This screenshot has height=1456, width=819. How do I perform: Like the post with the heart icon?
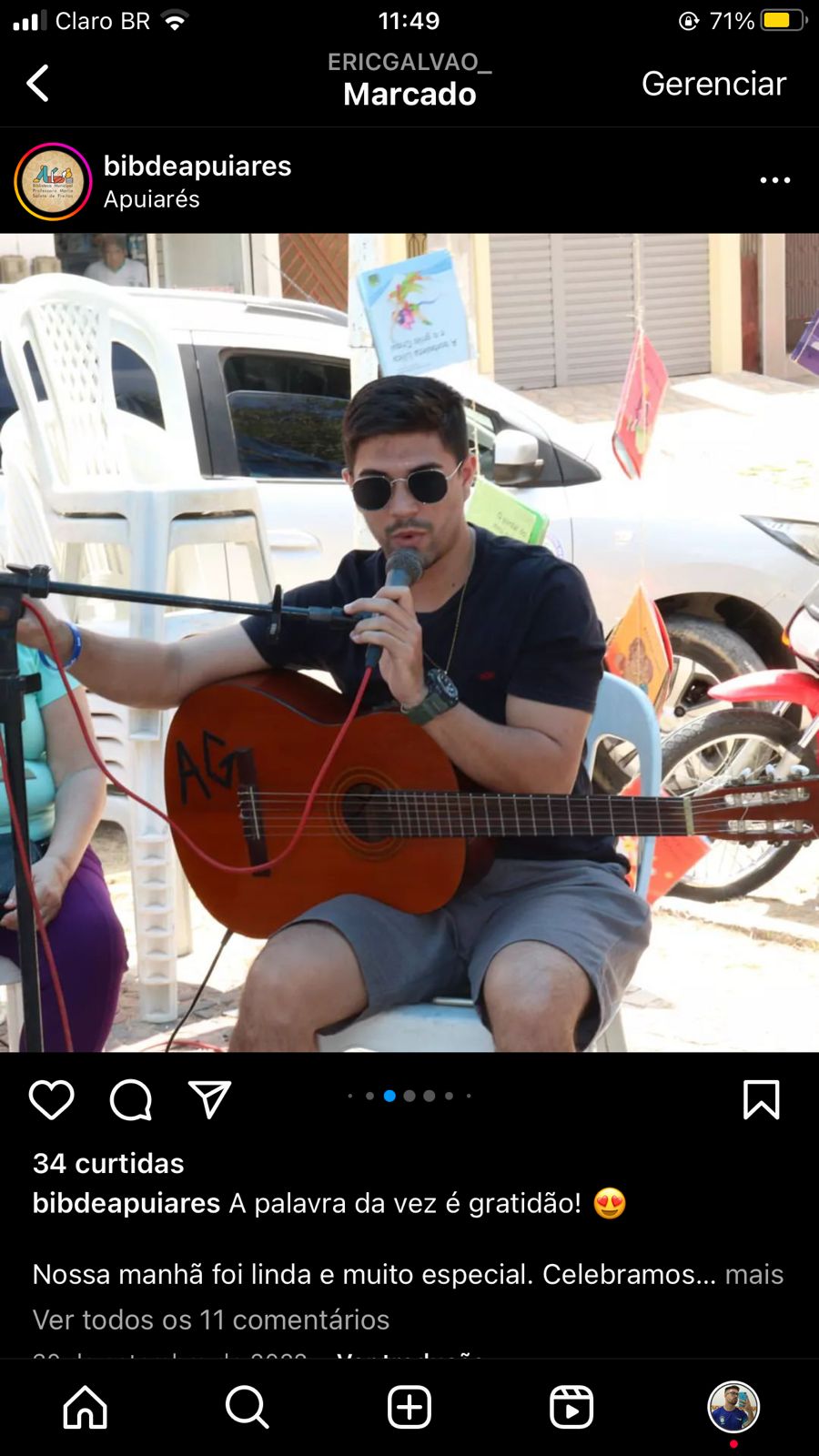point(52,1100)
